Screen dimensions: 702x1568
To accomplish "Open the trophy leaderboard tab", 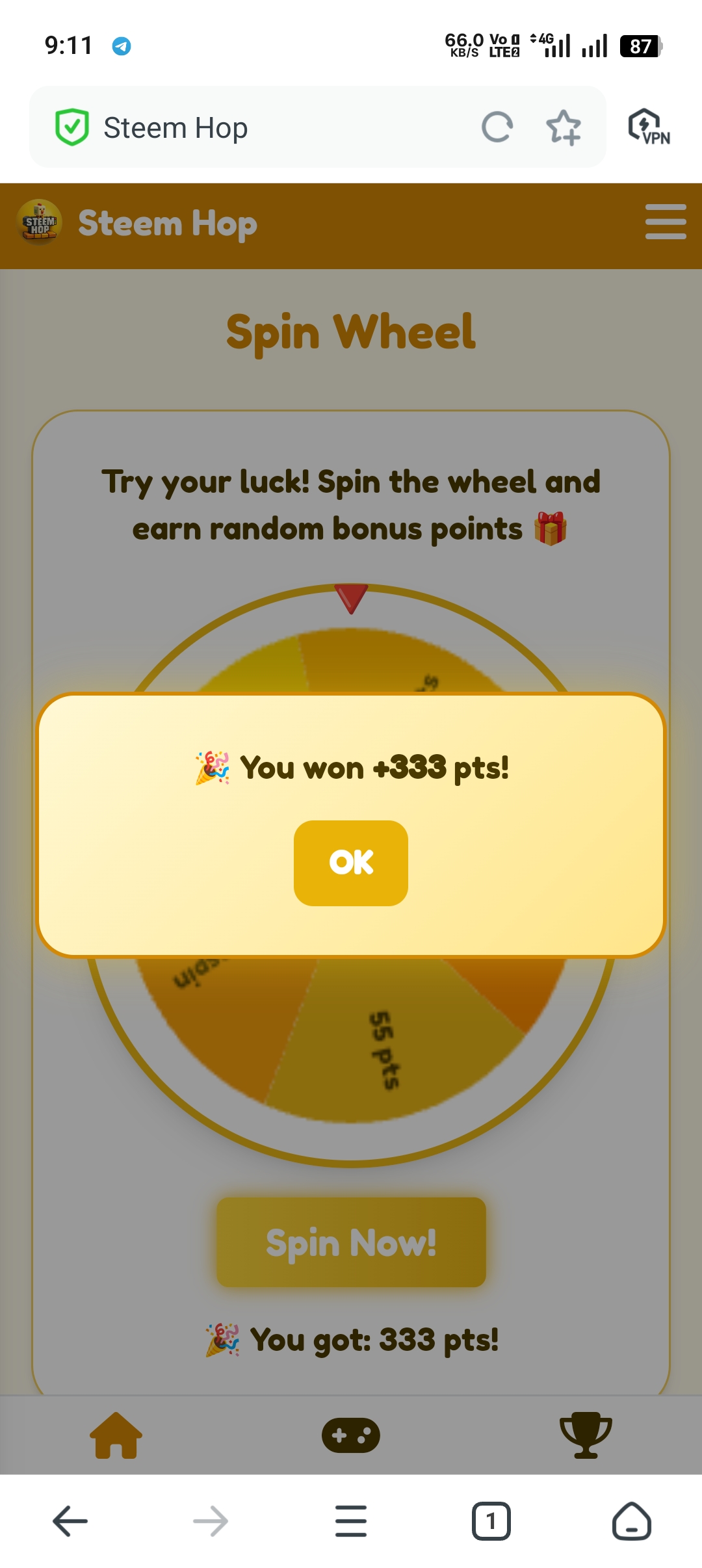I will click(586, 1435).
